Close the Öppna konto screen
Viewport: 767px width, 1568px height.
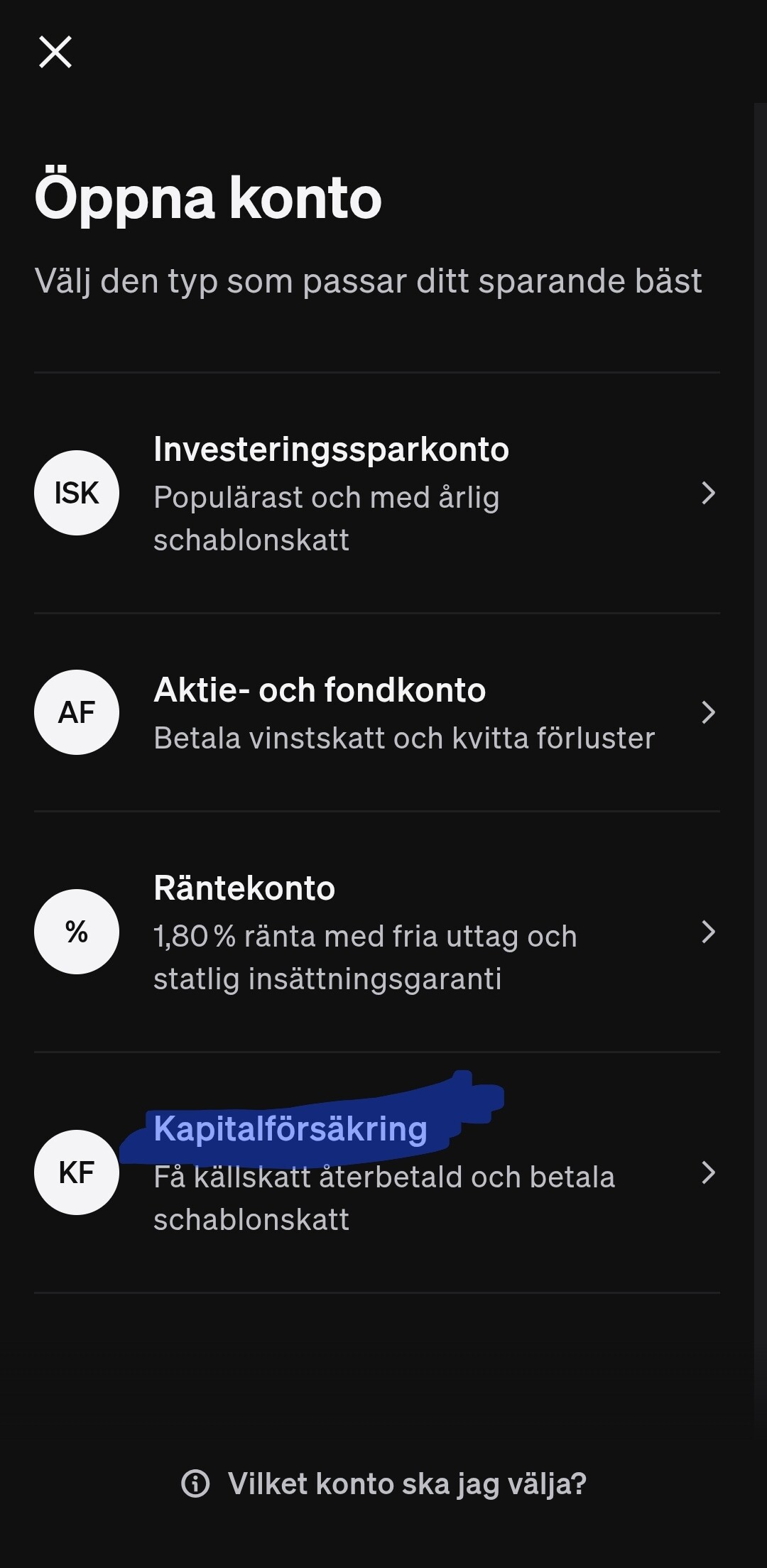coord(55,53)
